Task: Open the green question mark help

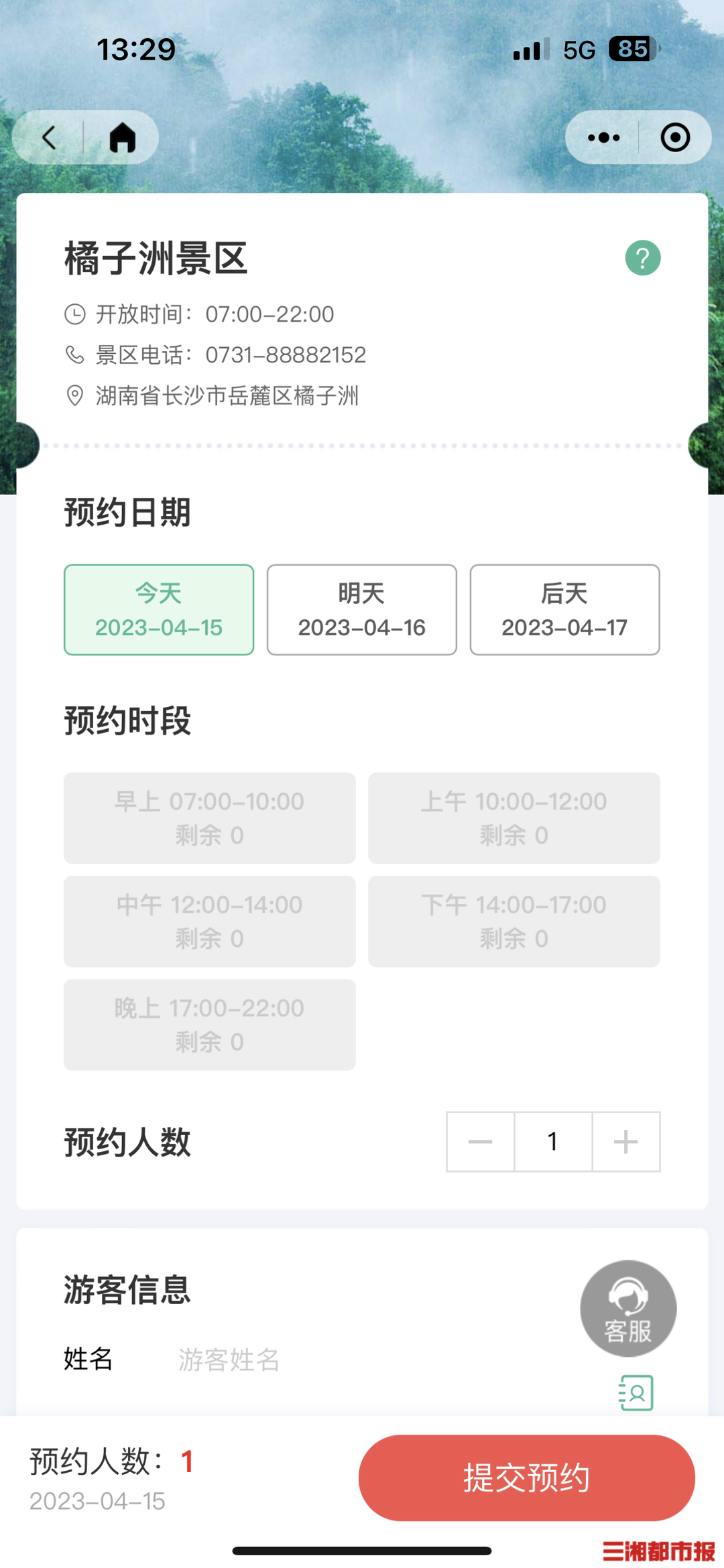Action: pyautogui.click(x=642, y=258)
